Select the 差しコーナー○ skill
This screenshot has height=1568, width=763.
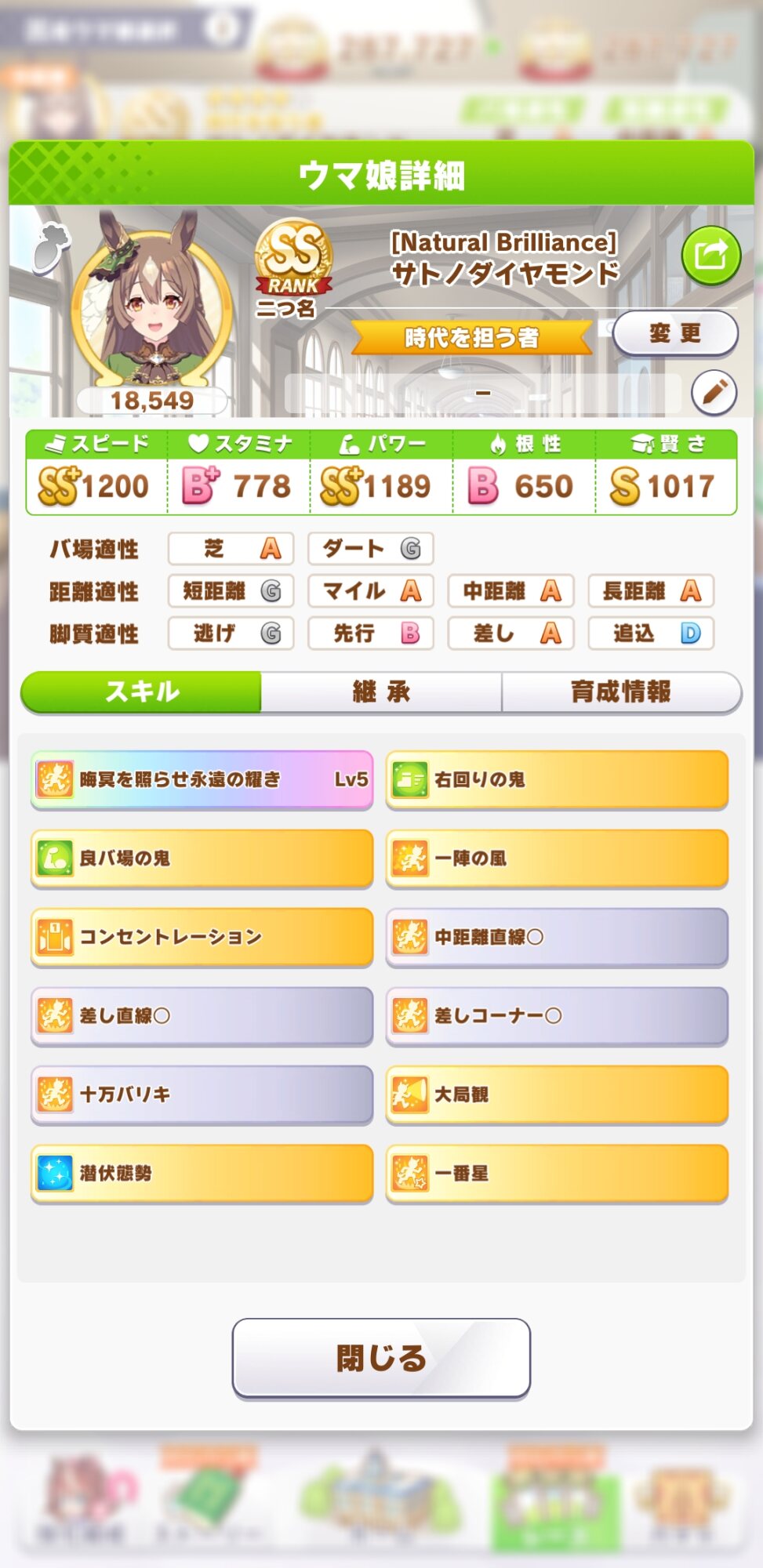coord(557,1015)
